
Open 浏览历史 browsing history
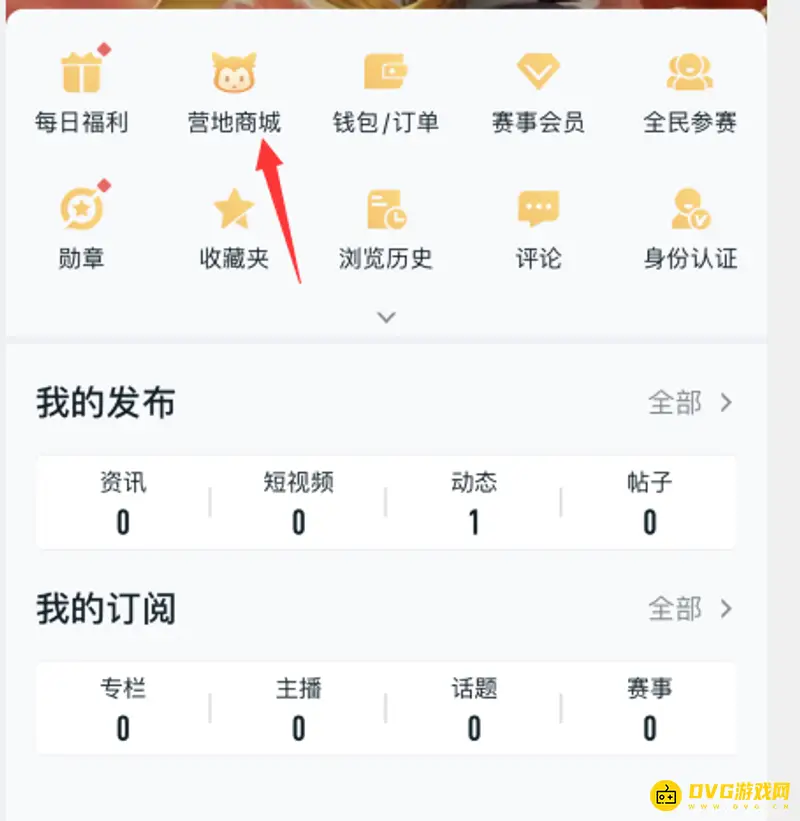click(386, 225)
